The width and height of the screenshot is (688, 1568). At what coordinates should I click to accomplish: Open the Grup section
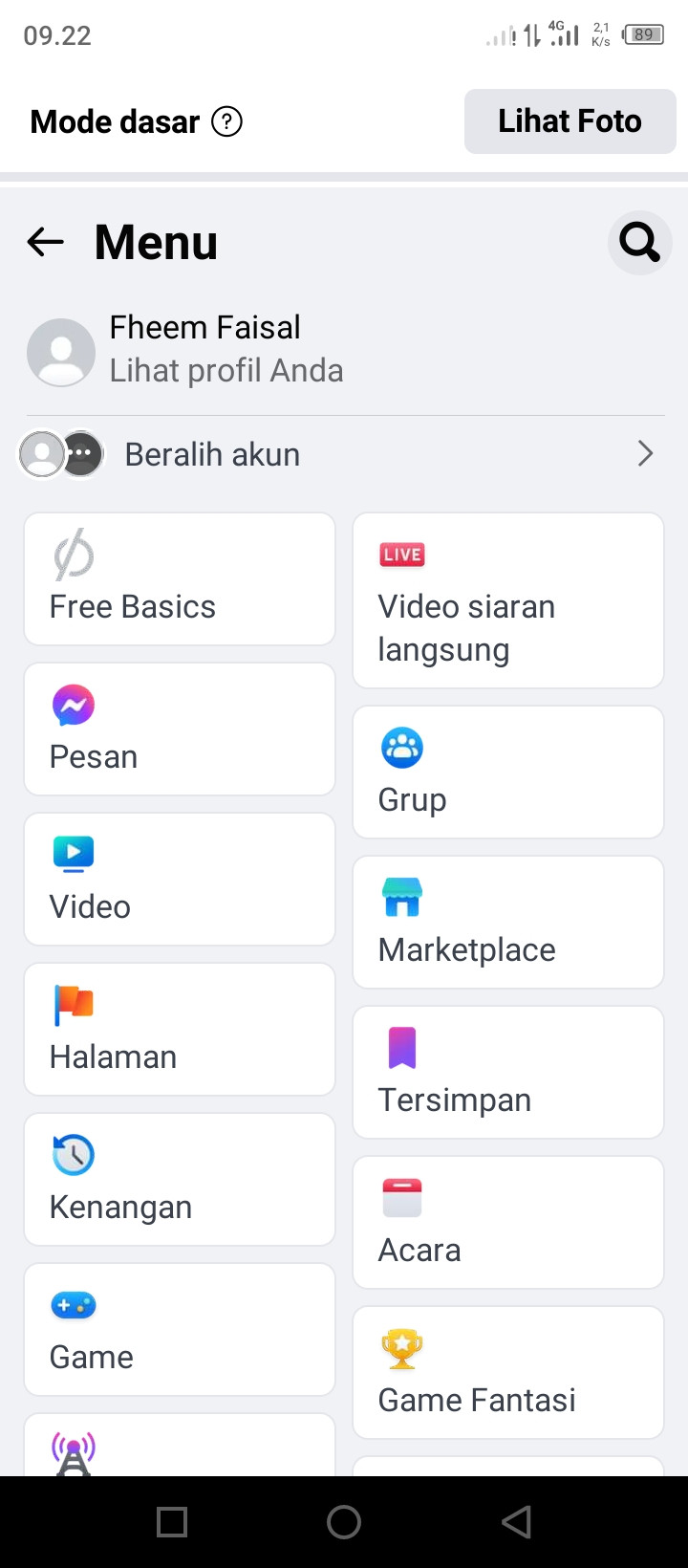pyautogui.click(x=508, y=772)
